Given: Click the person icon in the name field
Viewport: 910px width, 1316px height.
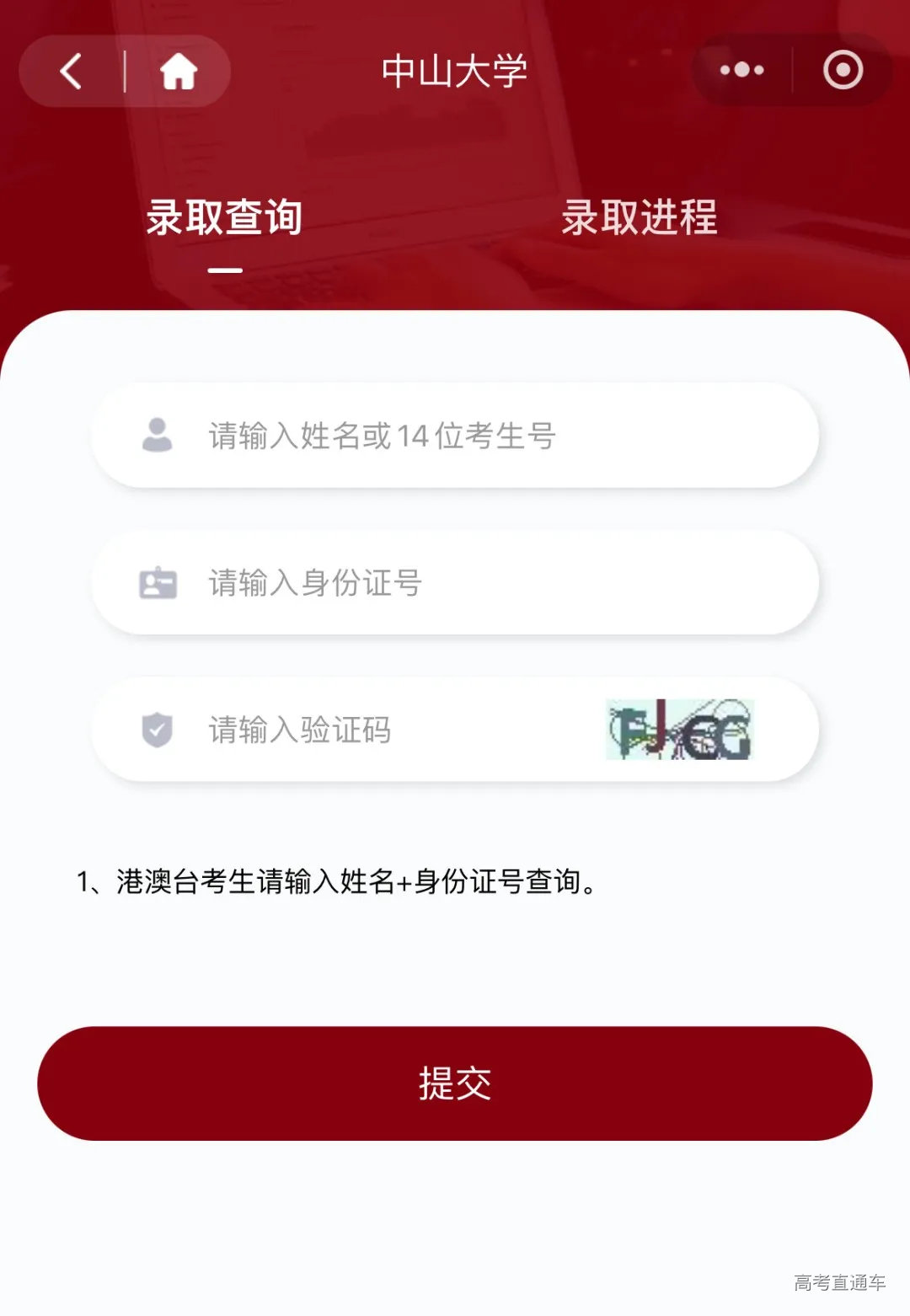Looking at the screenshot, I should point(157,435).
